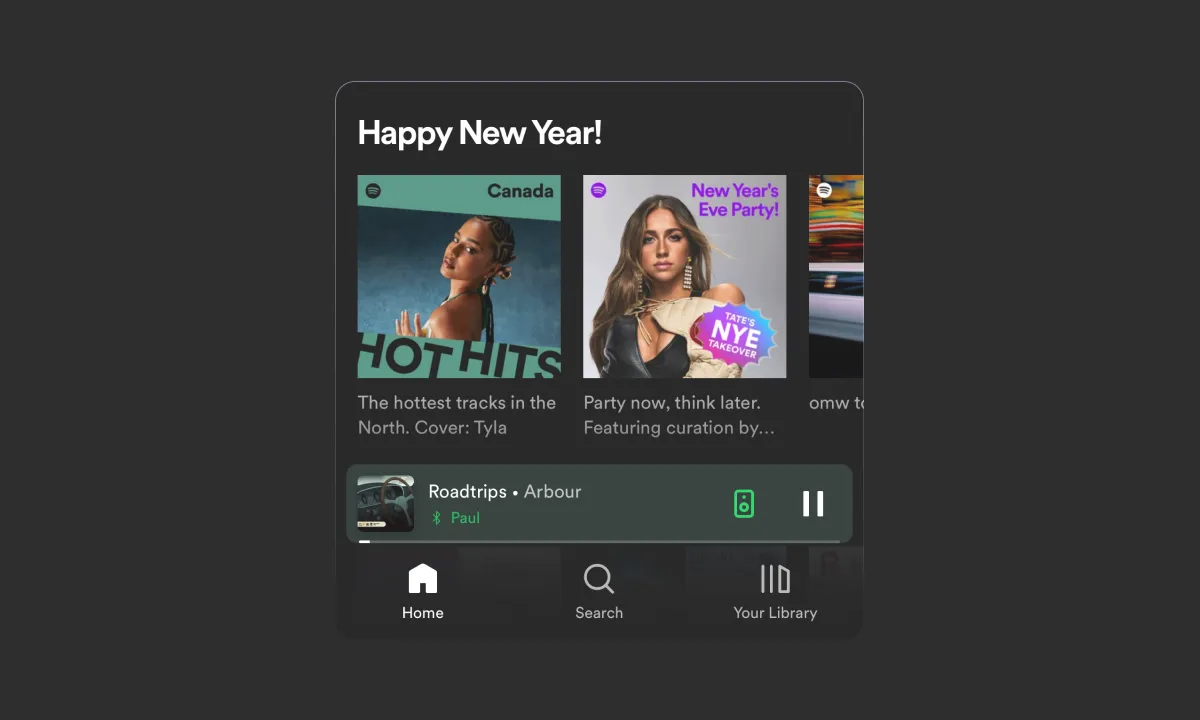The height and width of the screenshot is (720, 1200).
Task: Go to Your Library tab
Action: 775,591
